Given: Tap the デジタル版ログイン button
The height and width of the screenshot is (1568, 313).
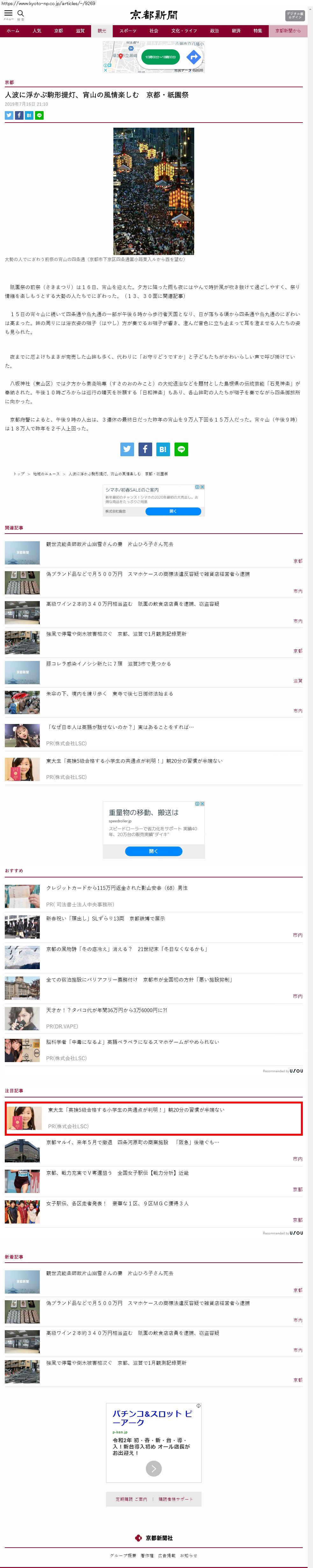Looking at the screenshot, I should pos(295,15).
